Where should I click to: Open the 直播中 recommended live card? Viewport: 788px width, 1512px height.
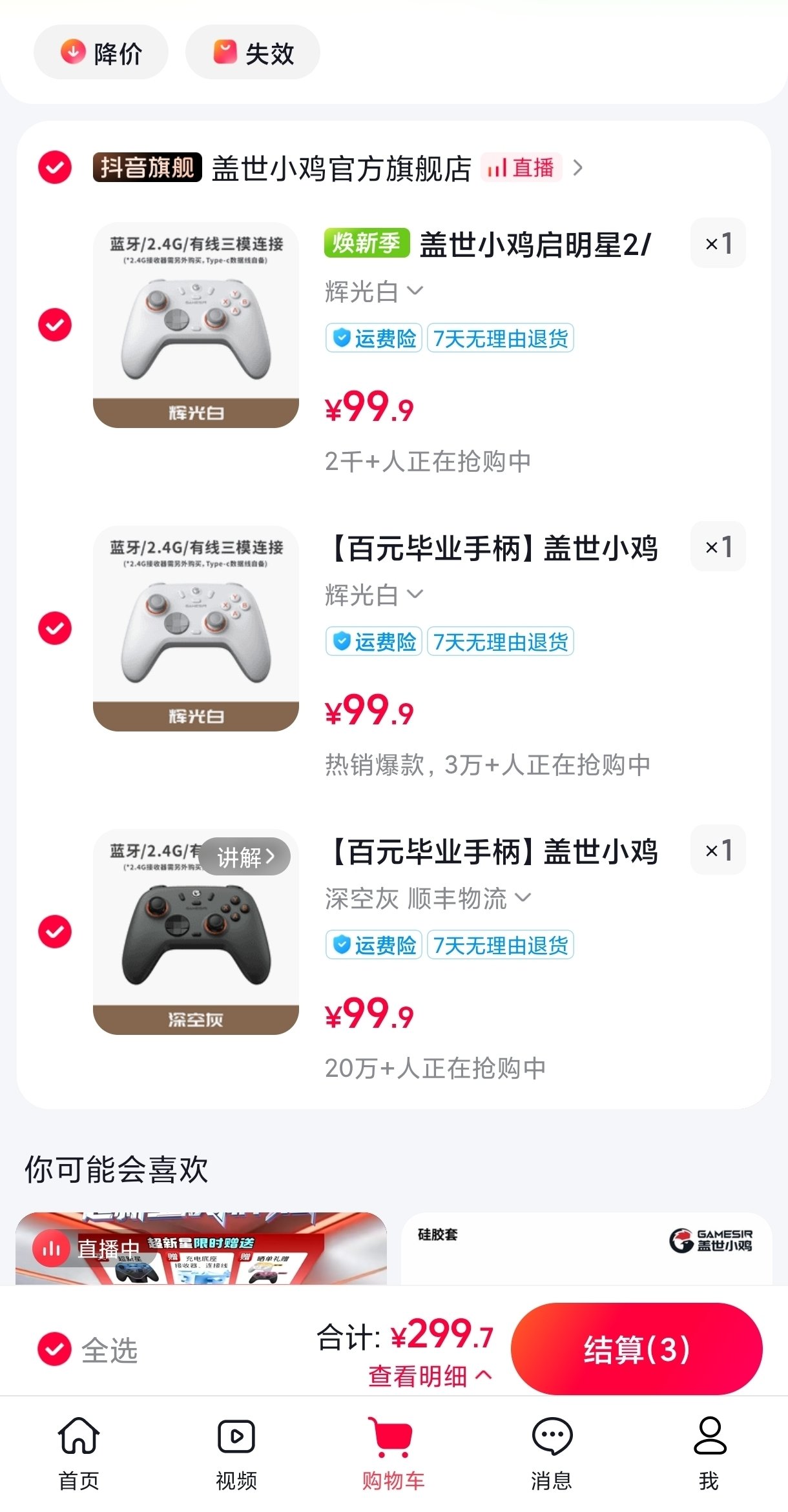[201, 1249]
